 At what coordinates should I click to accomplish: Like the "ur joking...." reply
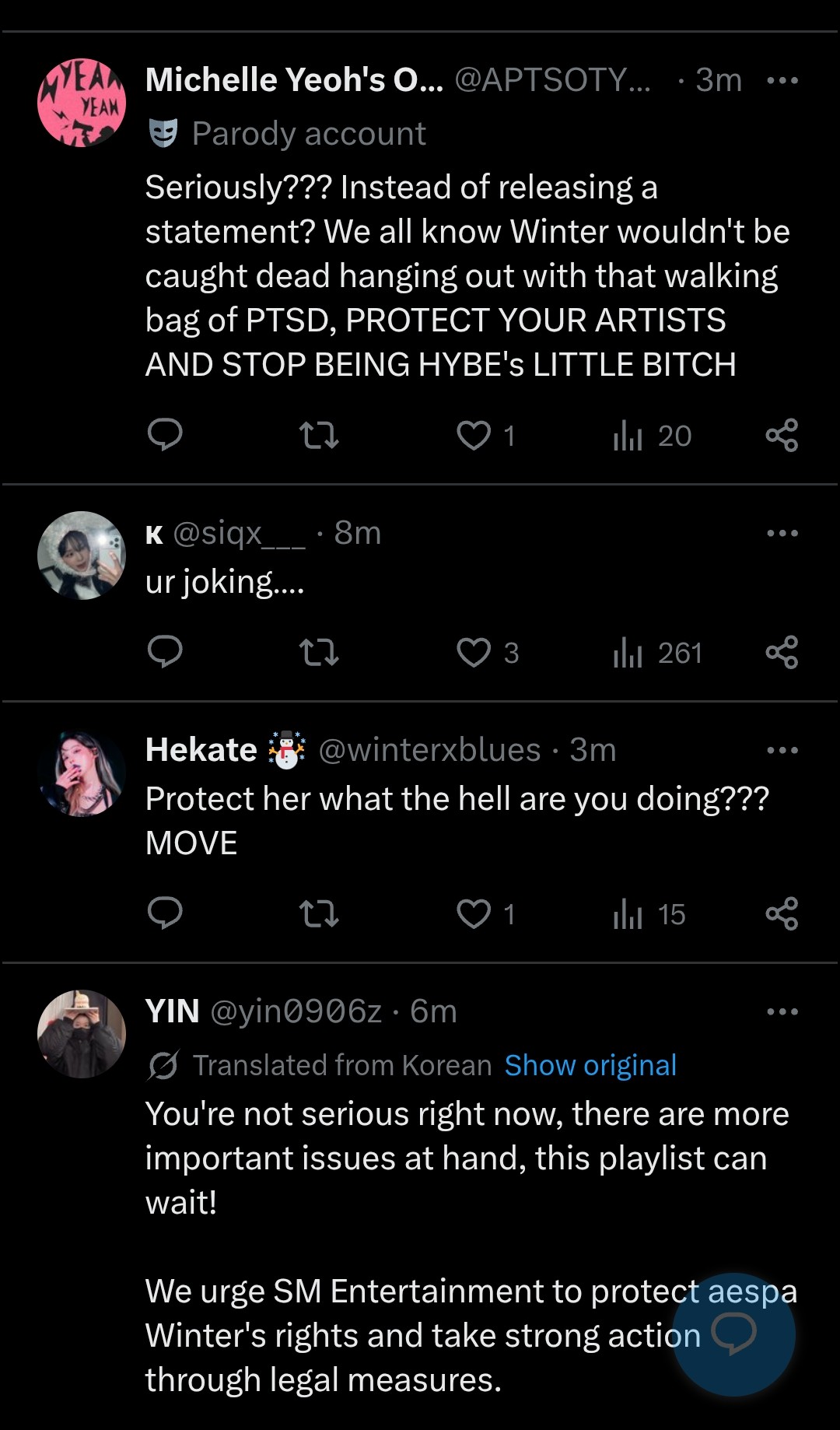474,652
